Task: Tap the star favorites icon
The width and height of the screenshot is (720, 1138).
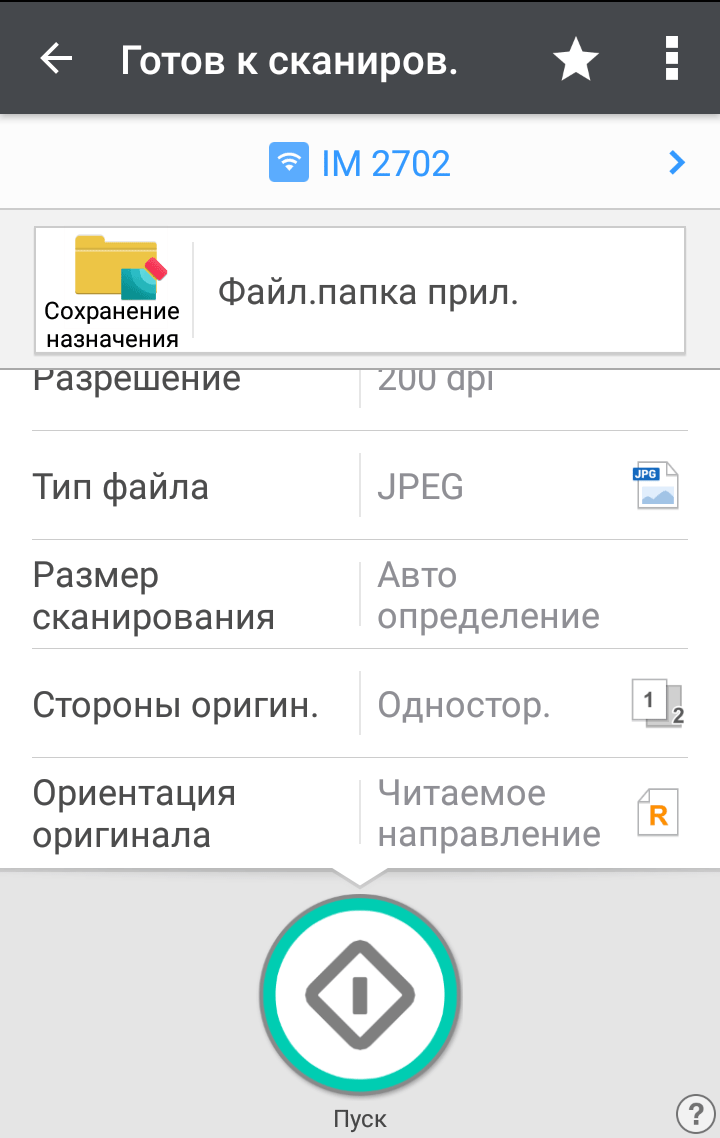Action: coord(576,61)
